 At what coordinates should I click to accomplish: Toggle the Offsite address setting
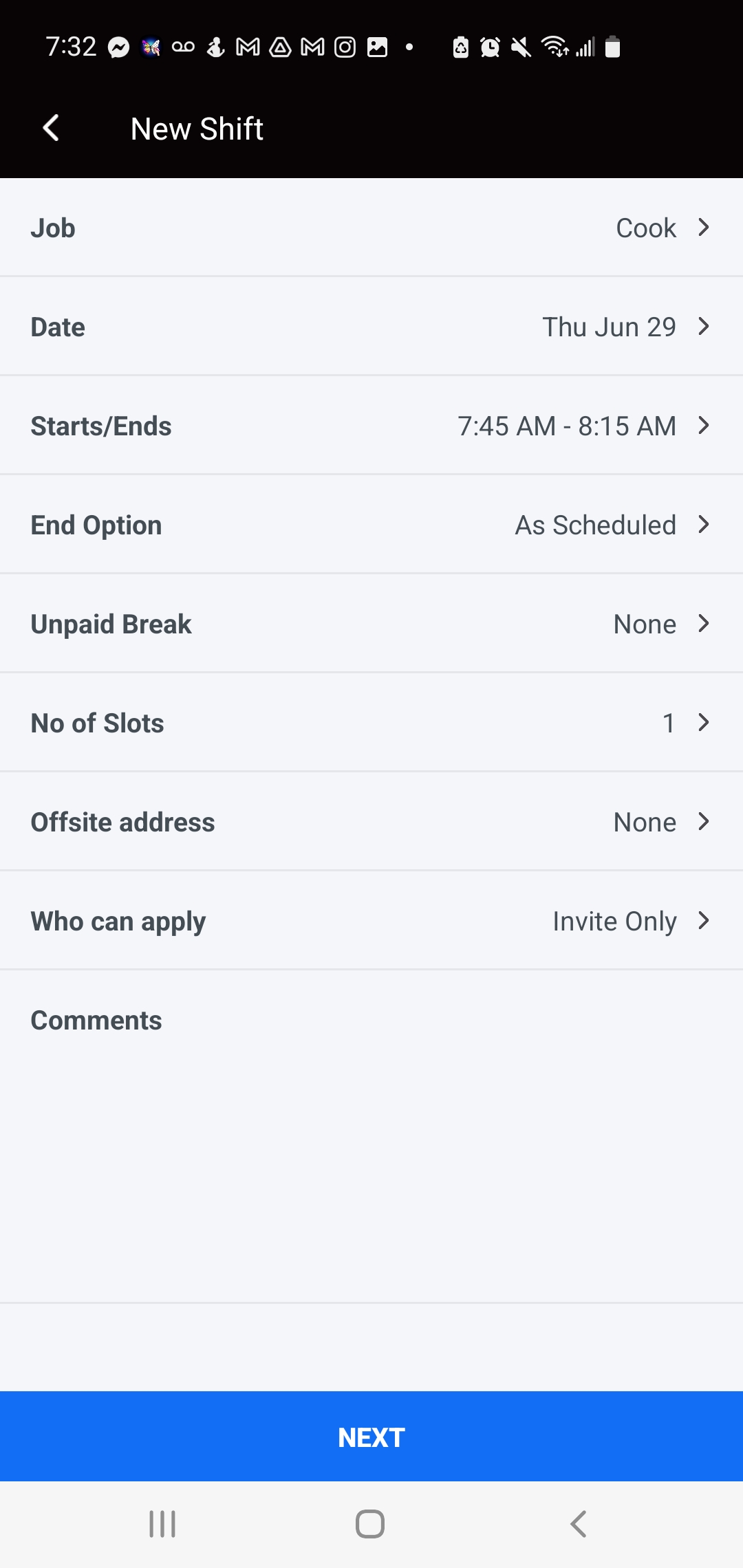pyautogui.click(x=371, y=821)
